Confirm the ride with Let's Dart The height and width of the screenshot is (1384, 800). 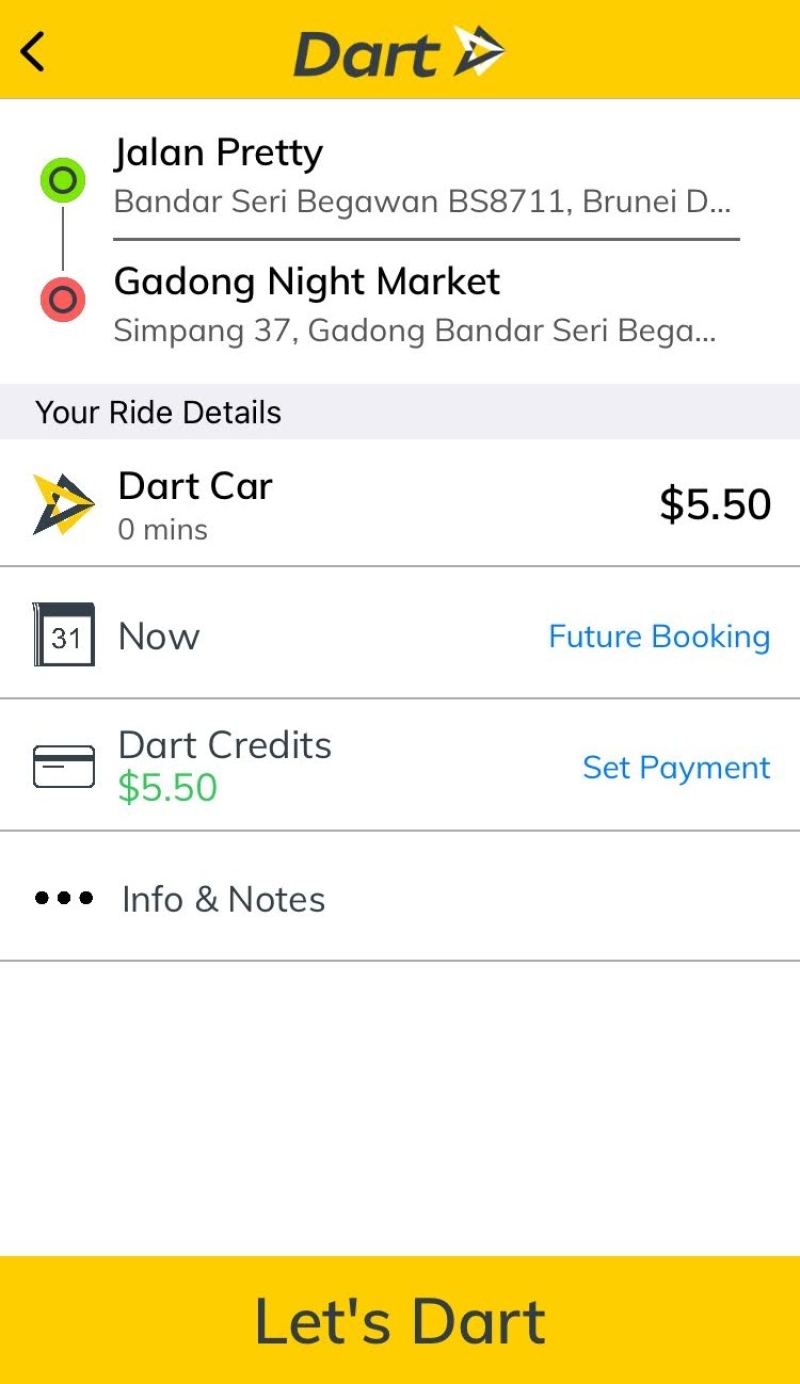pos(400,1320)
